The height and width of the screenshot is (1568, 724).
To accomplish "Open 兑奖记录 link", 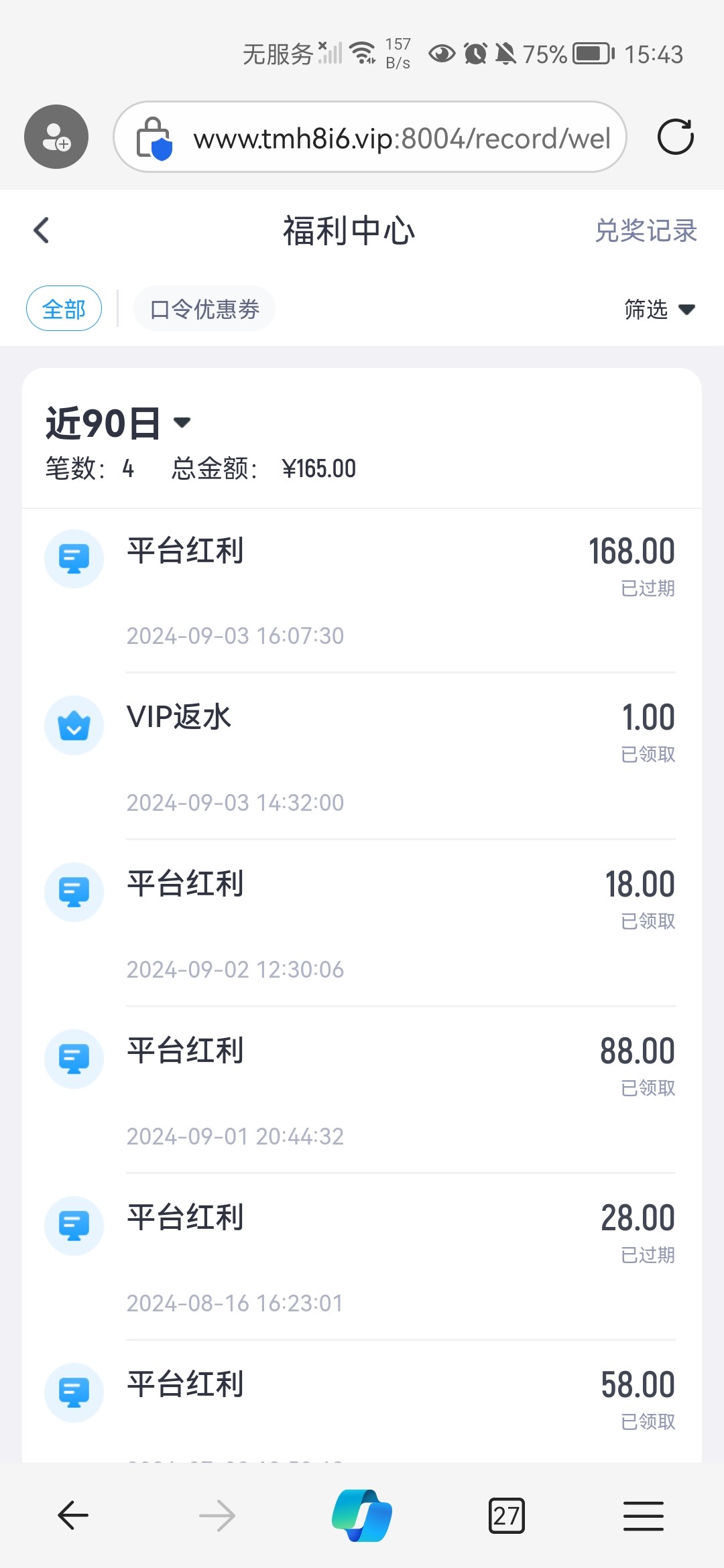I will 646,231.
